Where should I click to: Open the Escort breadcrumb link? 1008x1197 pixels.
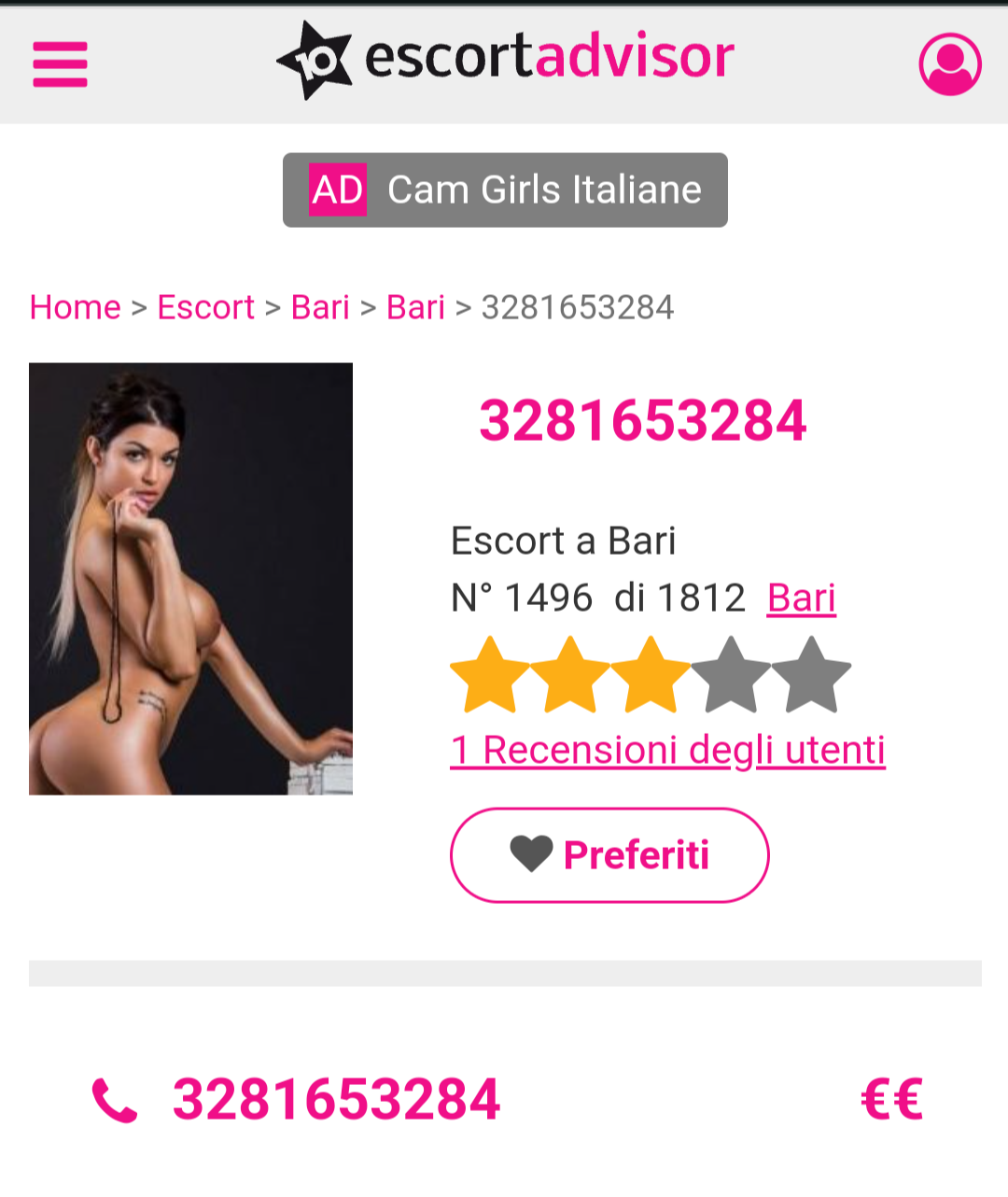point(205,307)
